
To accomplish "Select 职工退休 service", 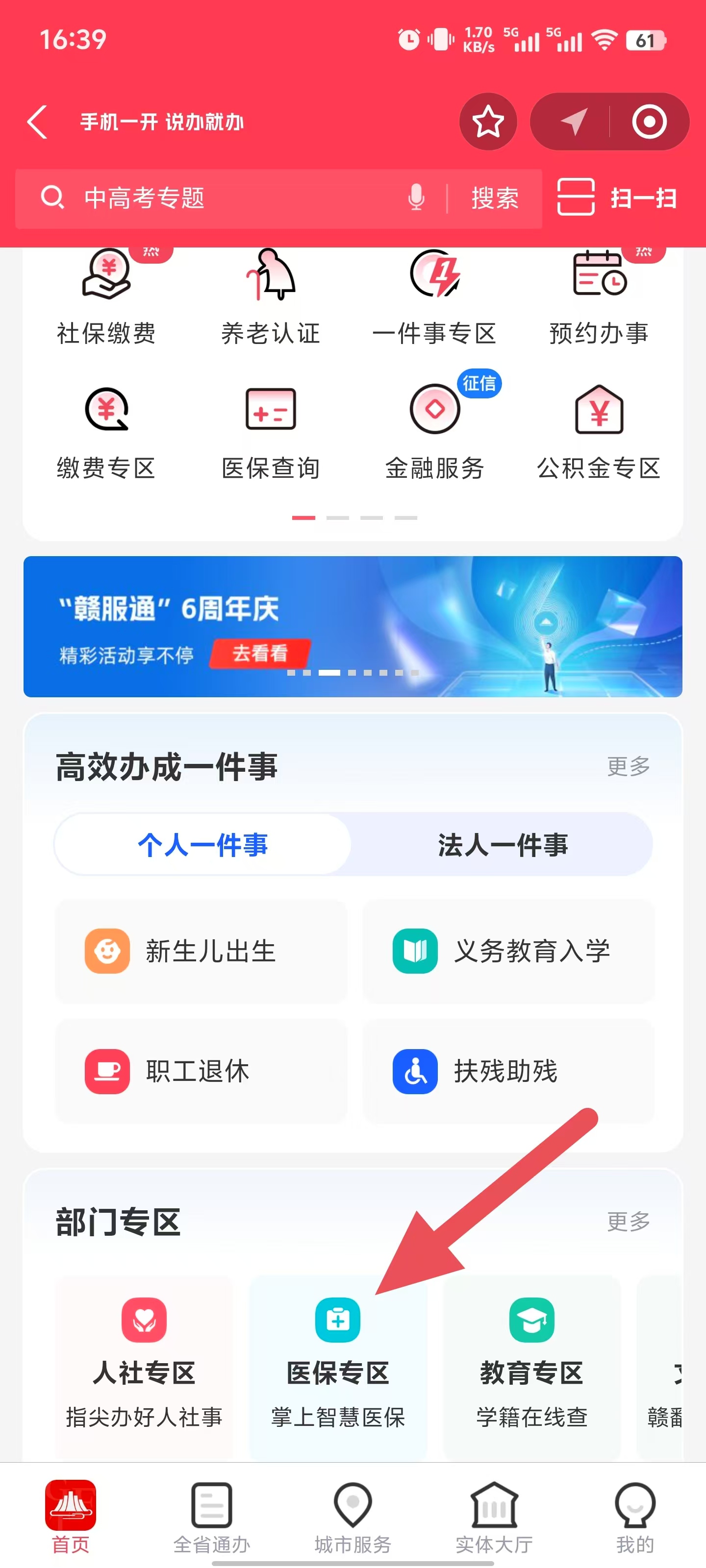I will (201, 1071).
